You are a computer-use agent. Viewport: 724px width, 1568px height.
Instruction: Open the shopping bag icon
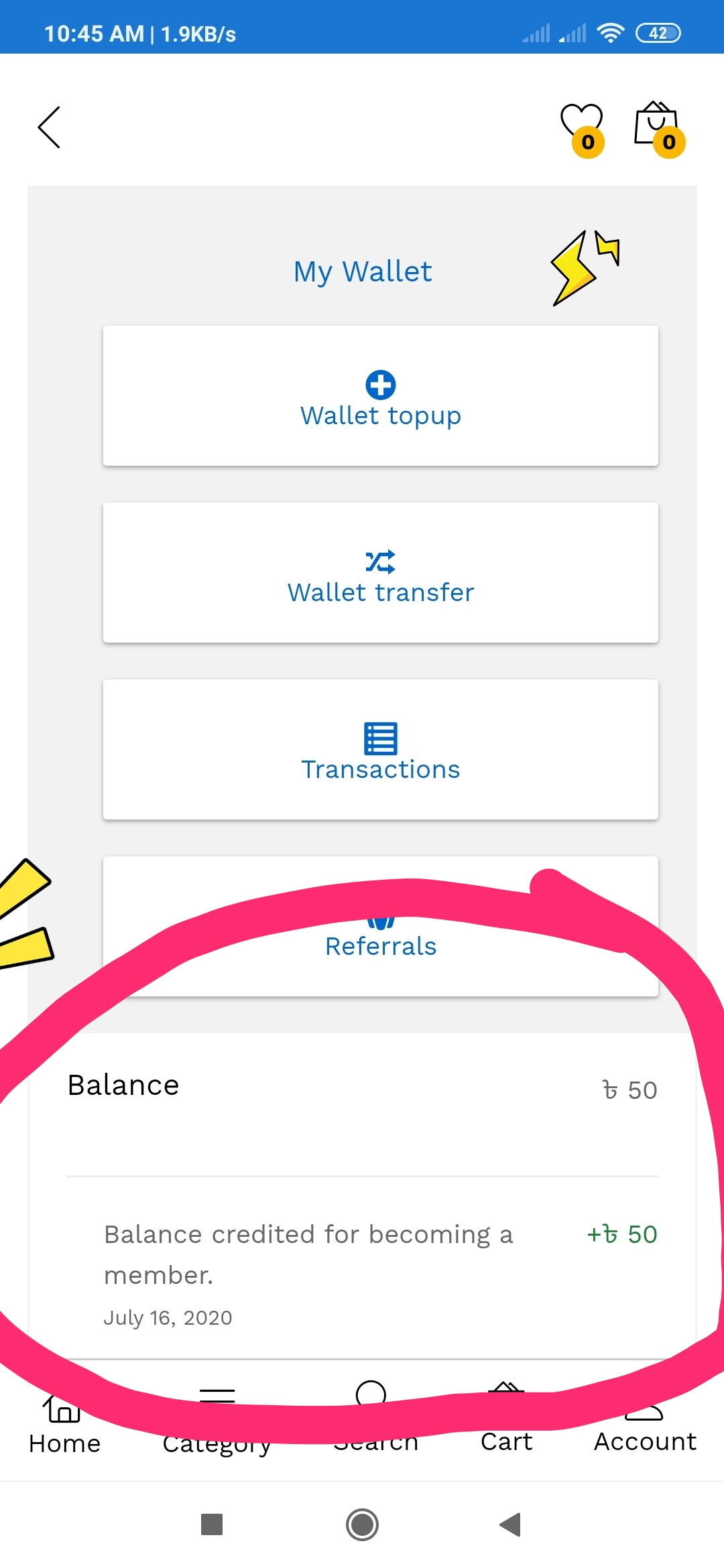(x=657, y=126)
